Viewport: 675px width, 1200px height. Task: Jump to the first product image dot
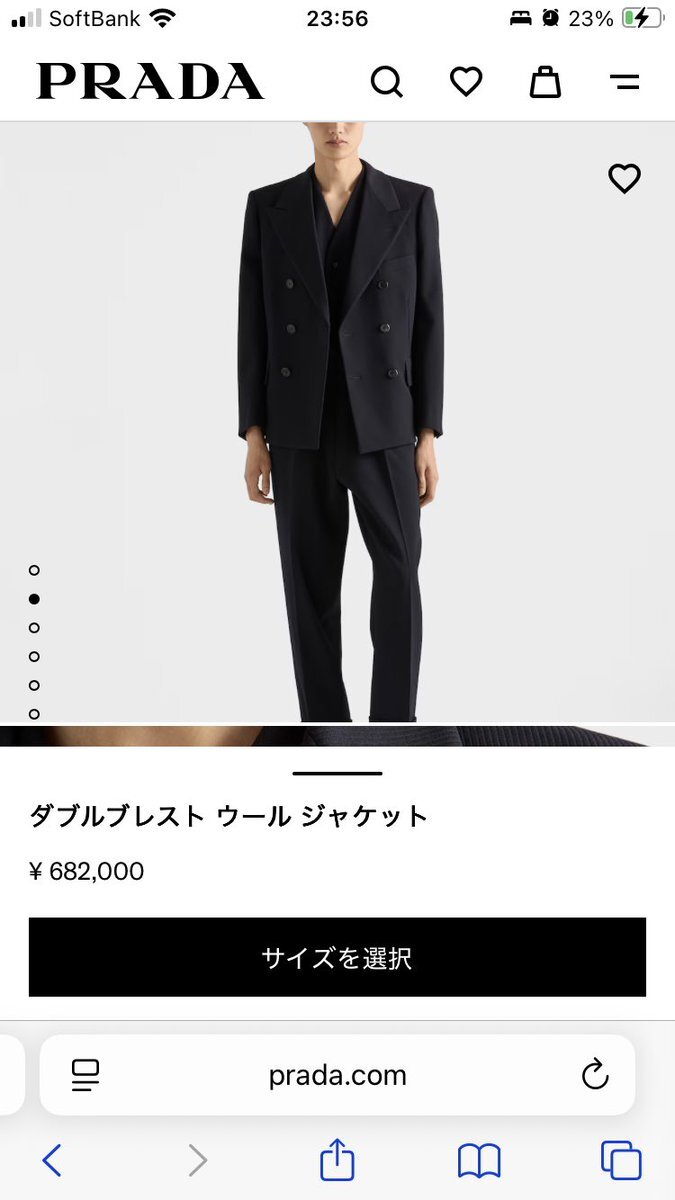(34, 570)
